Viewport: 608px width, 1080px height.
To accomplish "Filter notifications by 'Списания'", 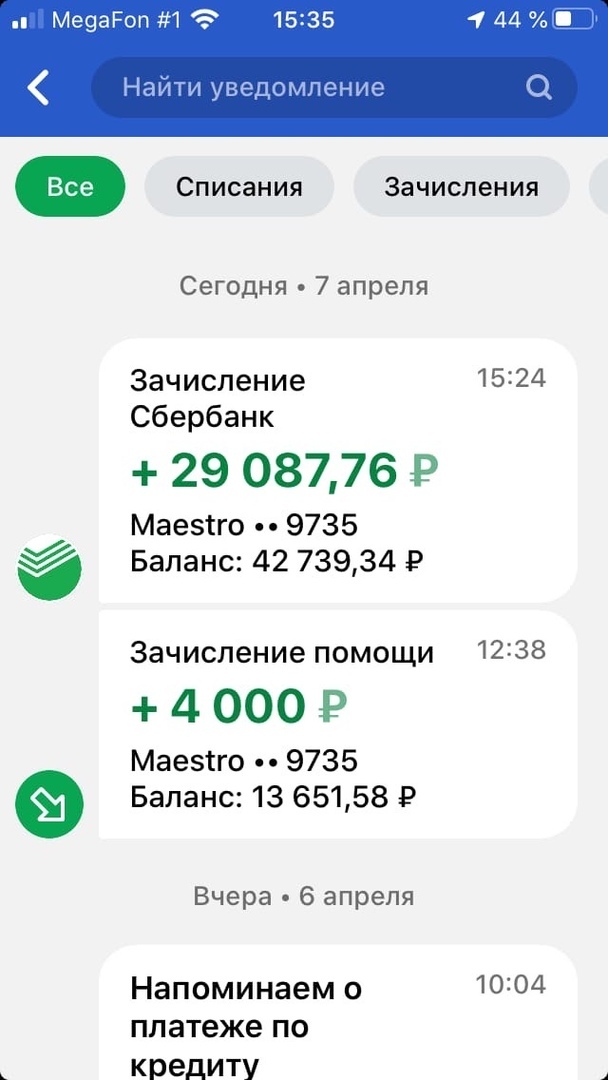I will pyautogui.click(x=239, y=187).
